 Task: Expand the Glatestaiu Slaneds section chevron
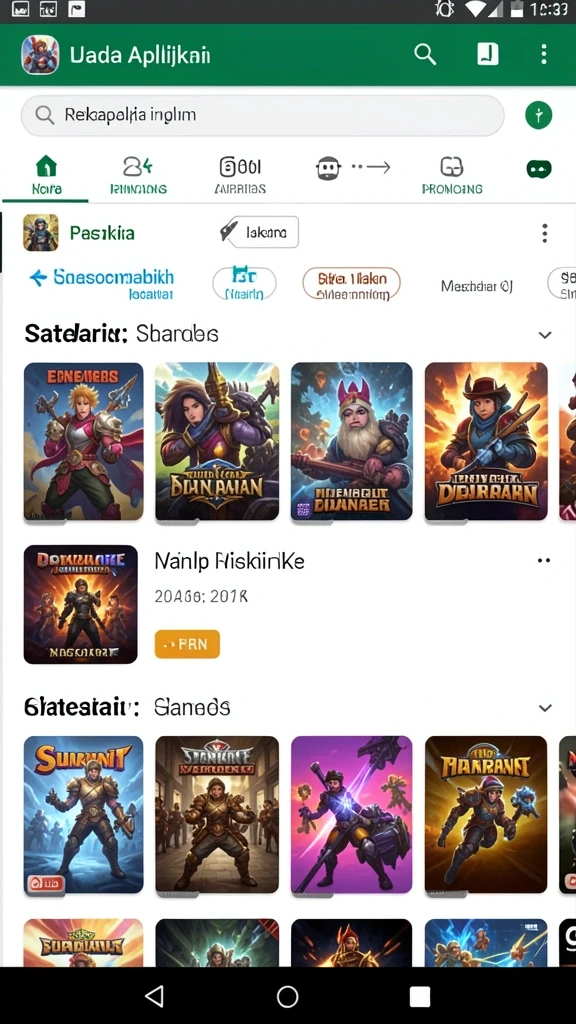545,708
